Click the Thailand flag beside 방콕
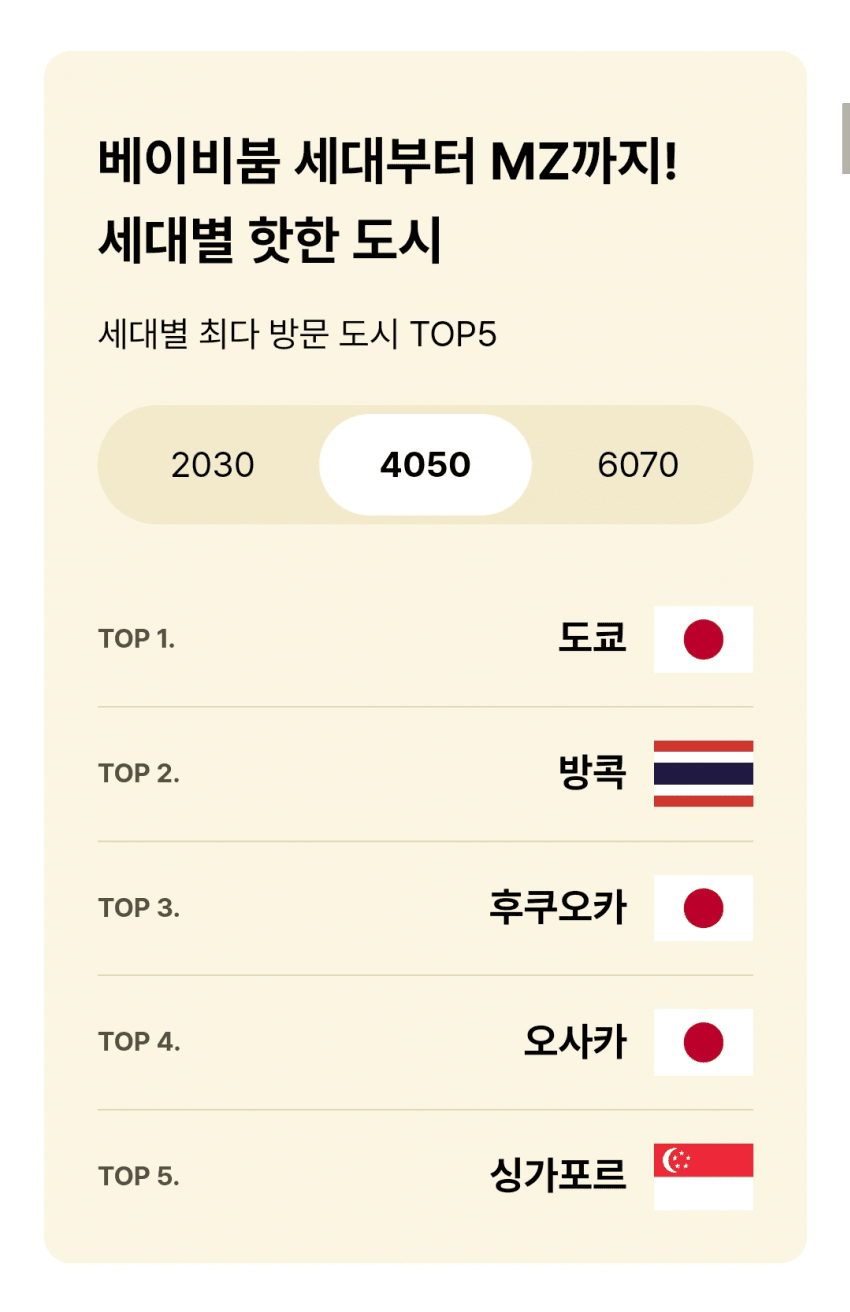The image size is (850, 1312). (x=702, y=774)
